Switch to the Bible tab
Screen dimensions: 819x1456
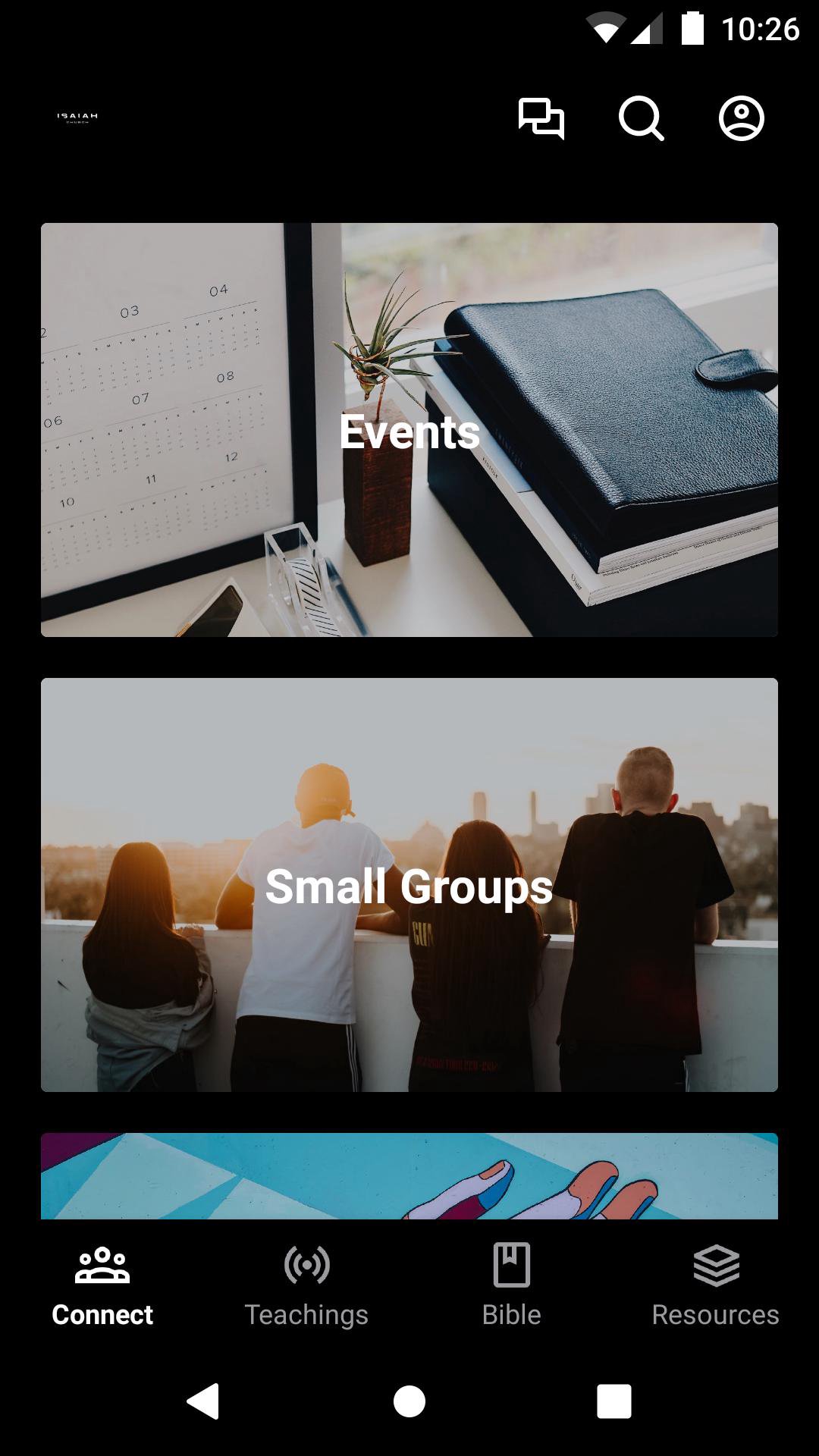[x=511, y=1285]
